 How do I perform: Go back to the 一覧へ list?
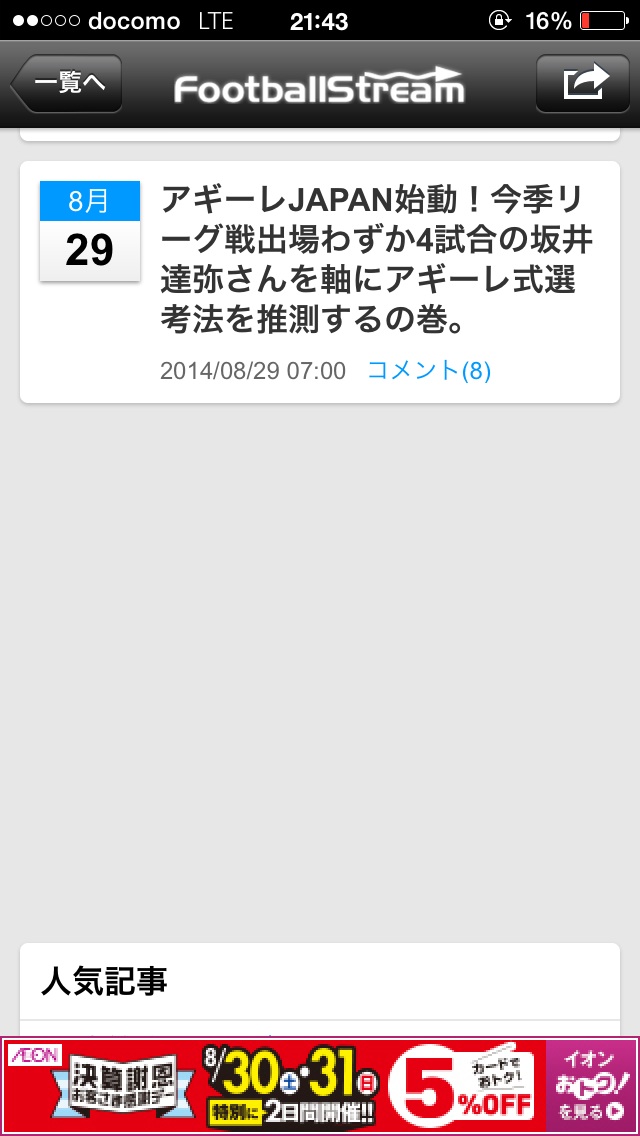tap(67, 84)
